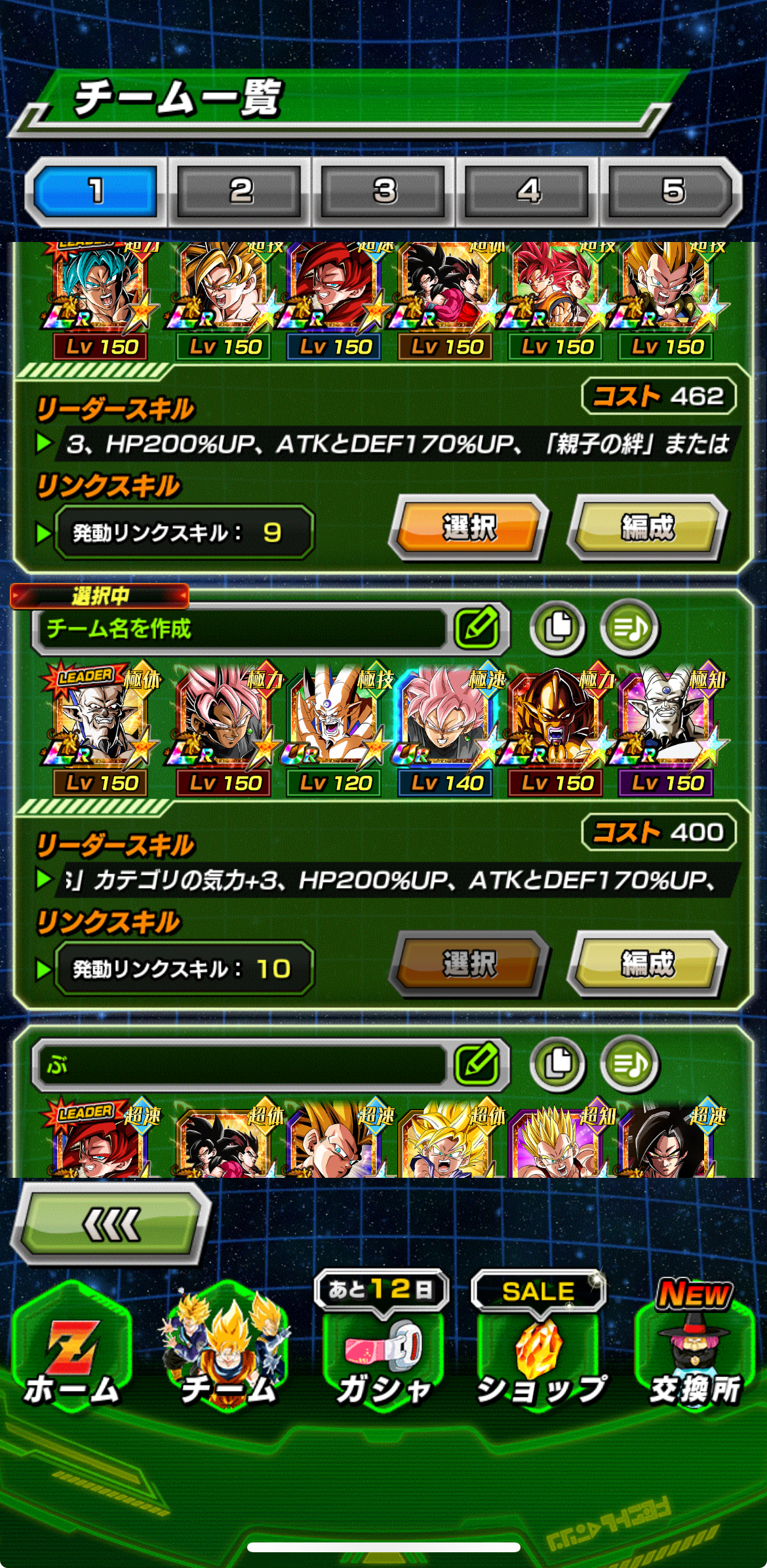Screen dimensions: 767x1568
Task: Go back with the green arrow button
Action: 111,1224
